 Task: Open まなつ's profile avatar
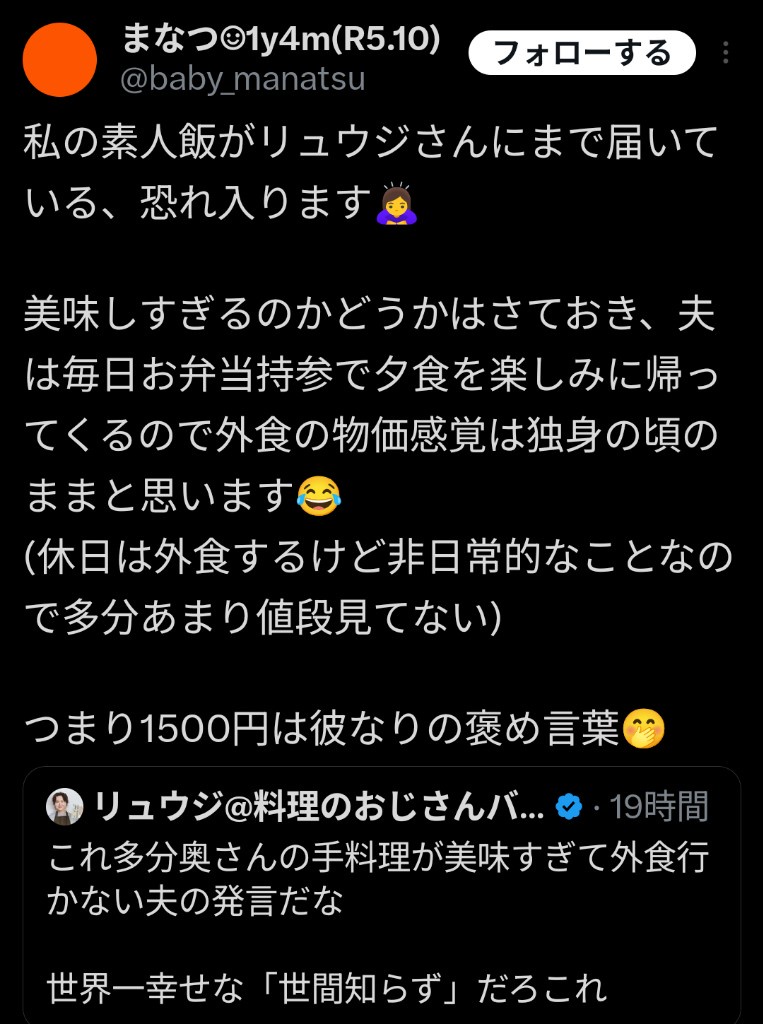60,58
